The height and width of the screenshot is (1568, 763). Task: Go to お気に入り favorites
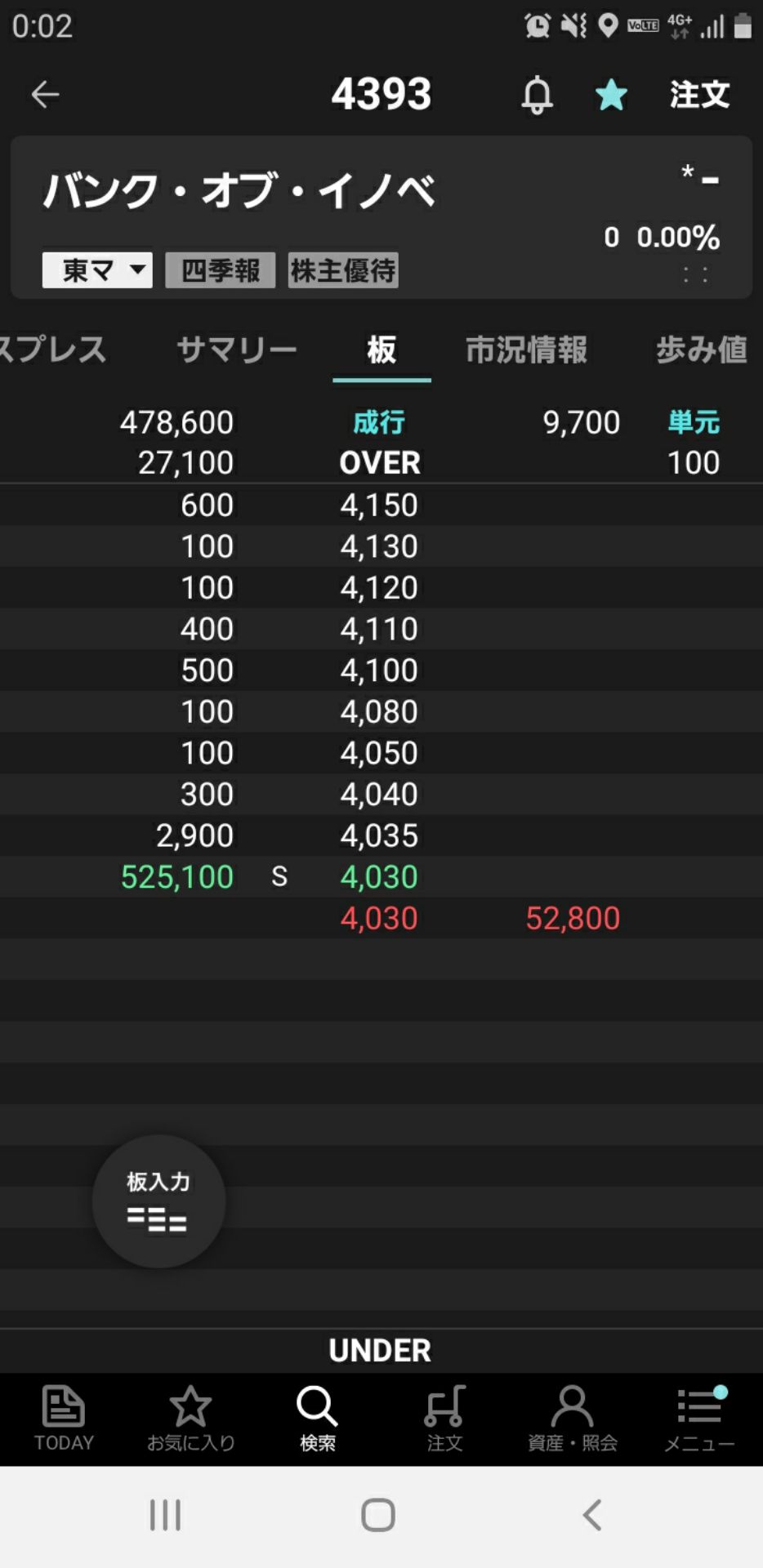tap(190, 1419)
